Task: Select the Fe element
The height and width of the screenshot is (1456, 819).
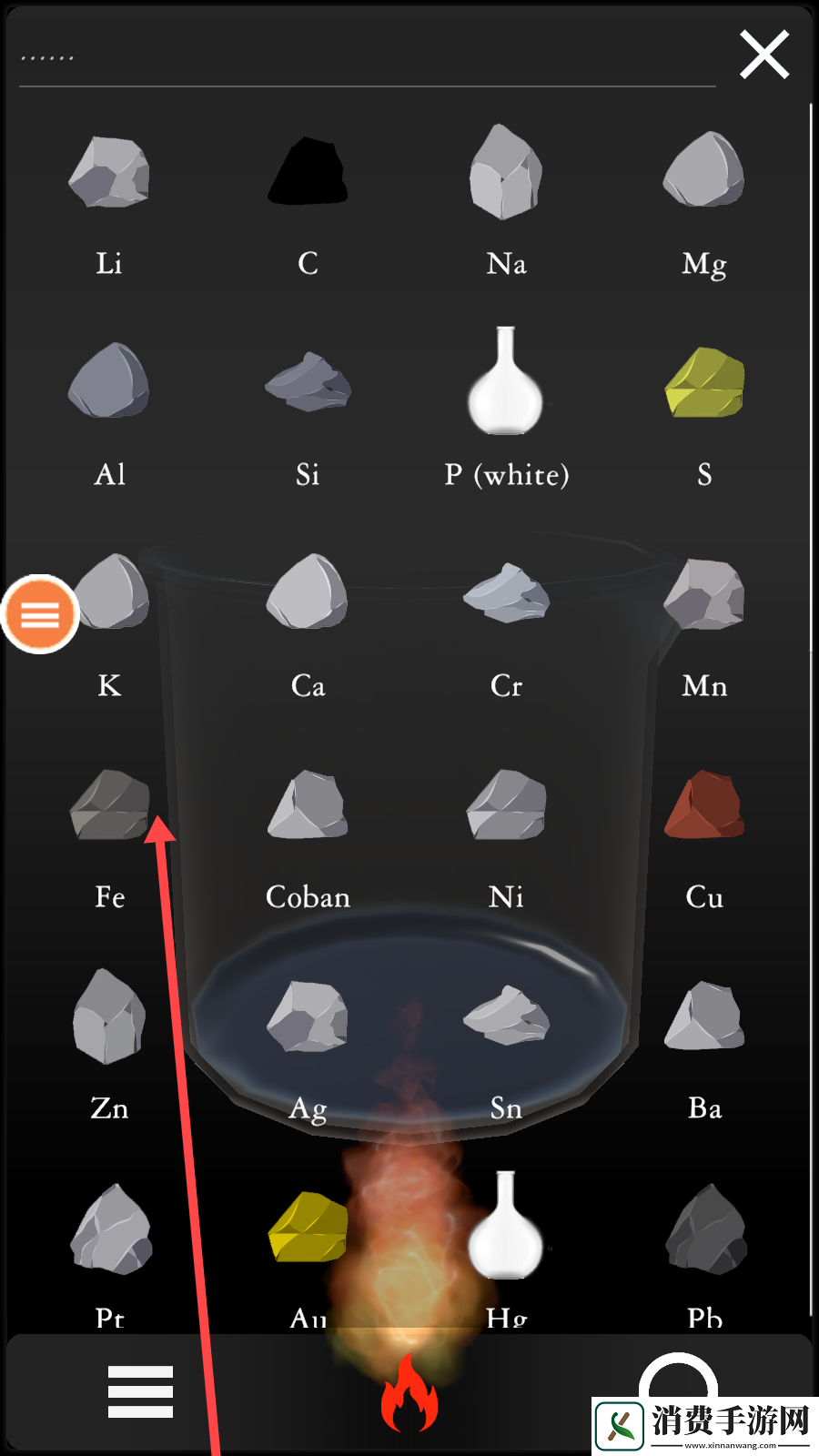Action: [x=109, y=804]
